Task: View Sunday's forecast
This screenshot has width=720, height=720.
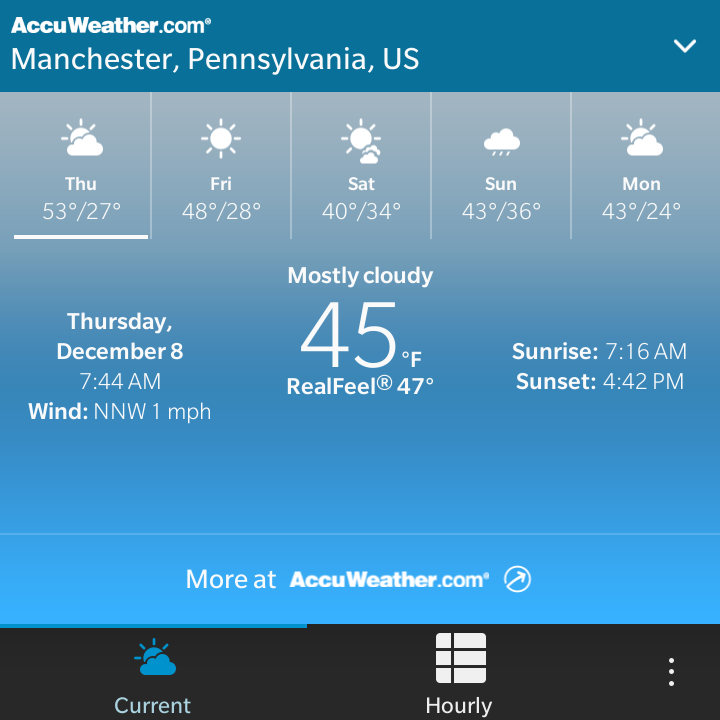Action: pos(501,168)
